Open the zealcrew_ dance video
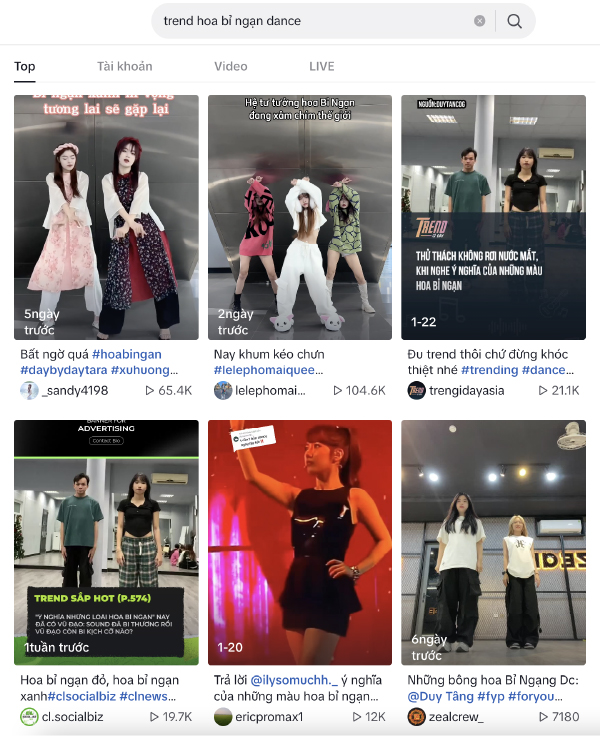 tap(493, 542)
